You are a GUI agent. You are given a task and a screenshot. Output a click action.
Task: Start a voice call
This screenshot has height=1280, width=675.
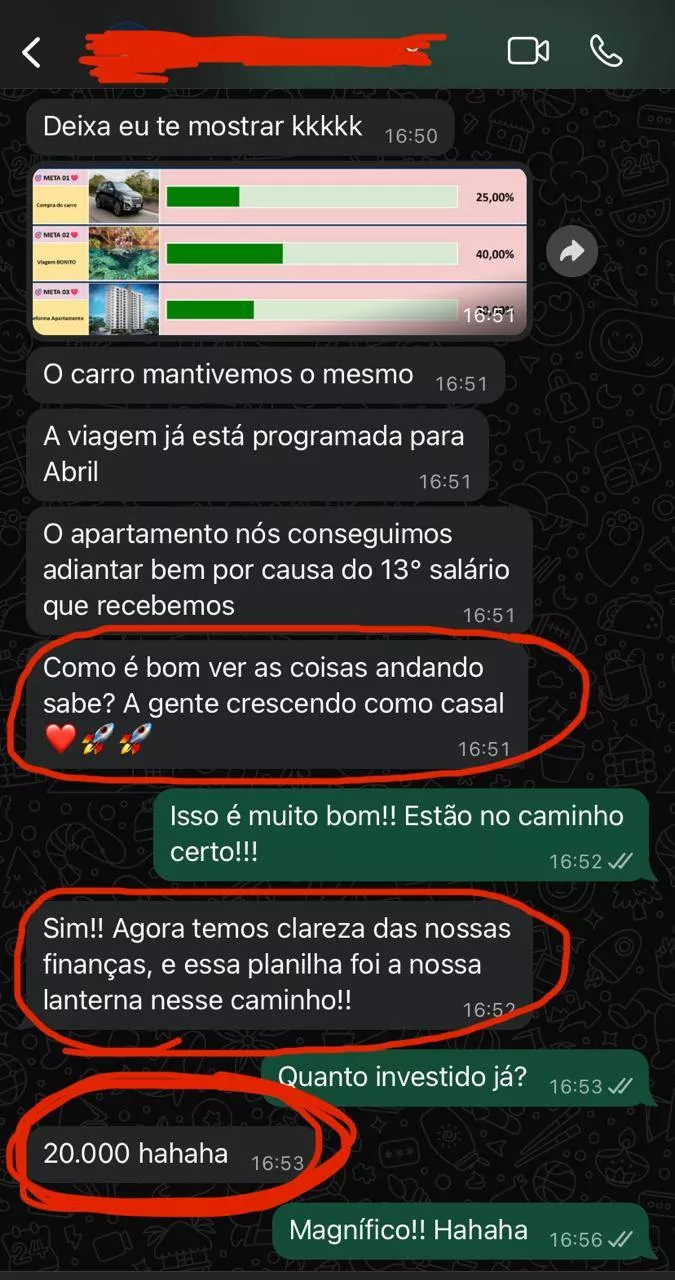(x=606, y=51)
